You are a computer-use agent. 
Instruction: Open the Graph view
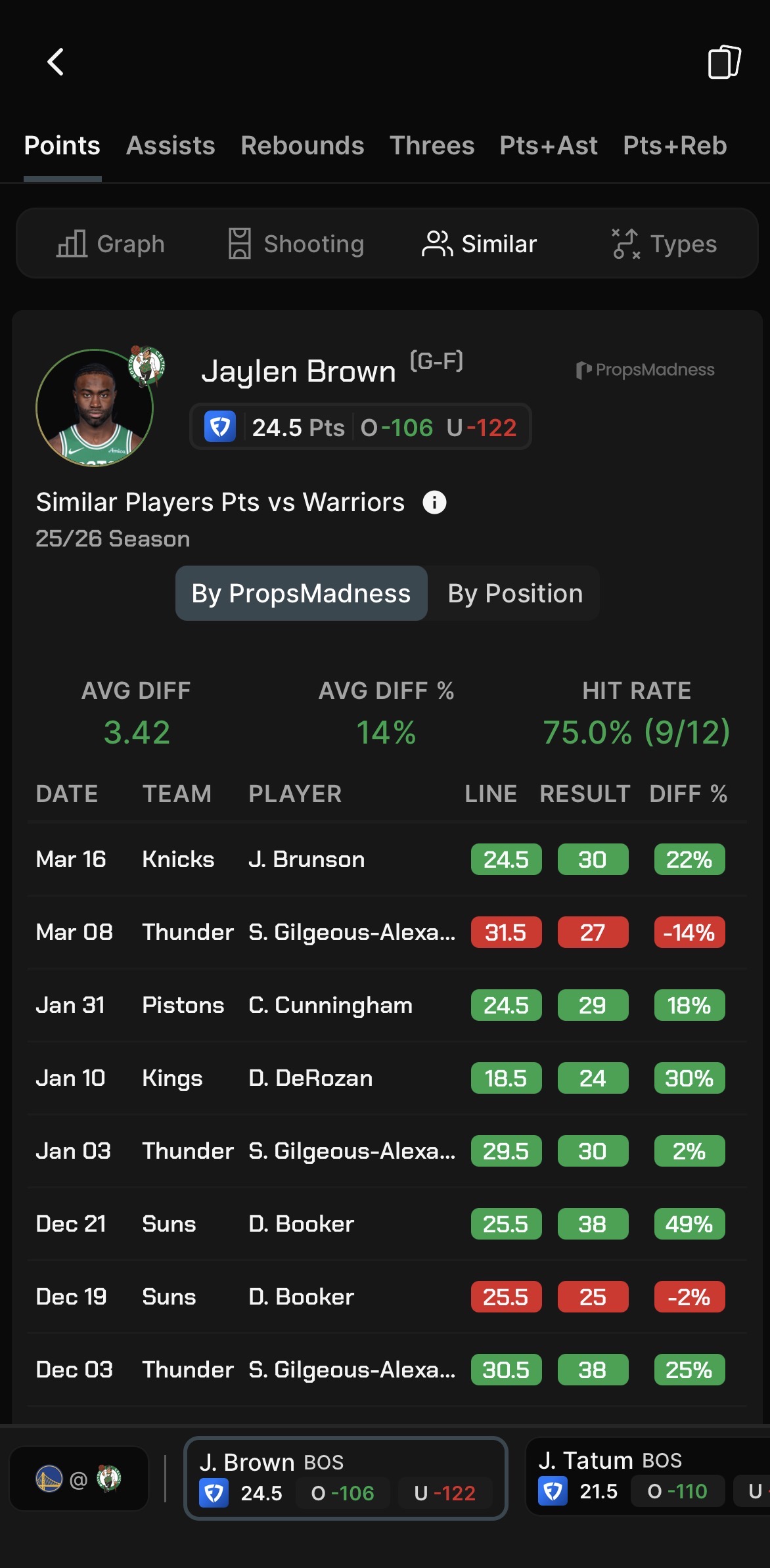point(110,244)
